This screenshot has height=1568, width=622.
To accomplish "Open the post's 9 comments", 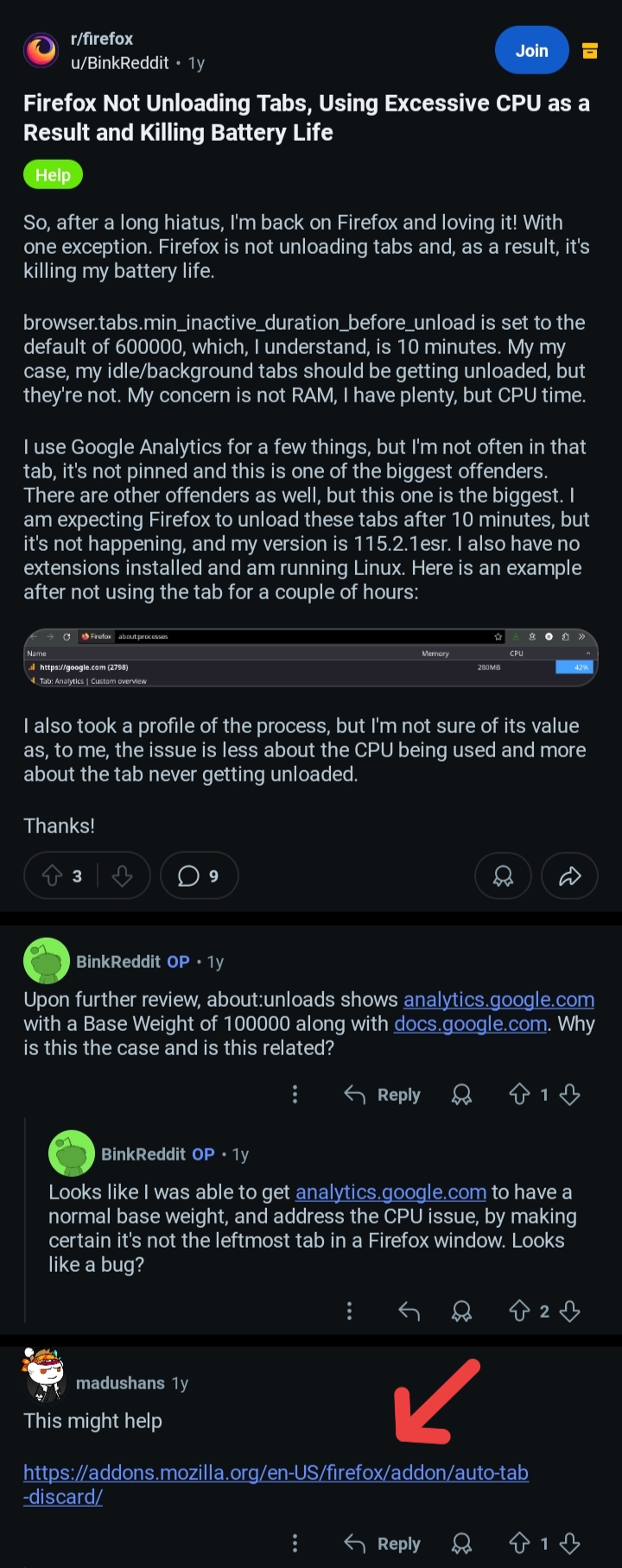I will point(198,876).
